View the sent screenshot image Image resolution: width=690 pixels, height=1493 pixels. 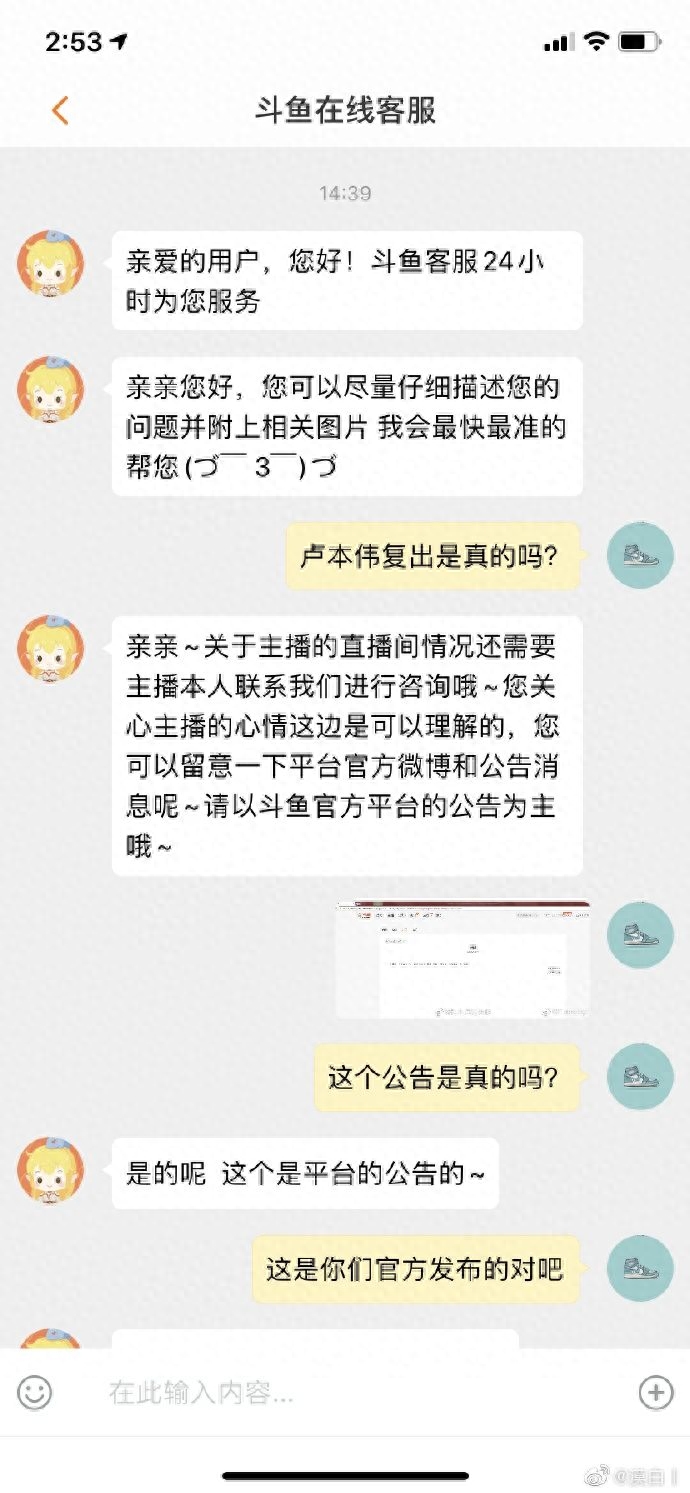pyautogui.click(x=462, y=959)
